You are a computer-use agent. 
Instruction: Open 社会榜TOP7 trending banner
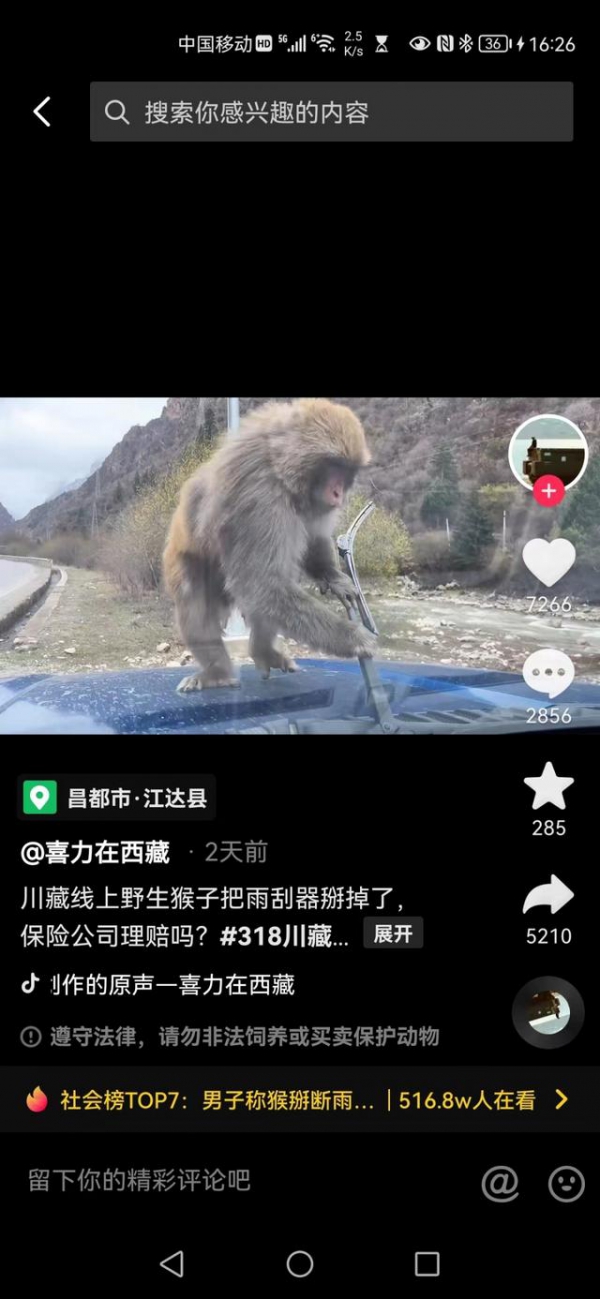pos(299,1100)
